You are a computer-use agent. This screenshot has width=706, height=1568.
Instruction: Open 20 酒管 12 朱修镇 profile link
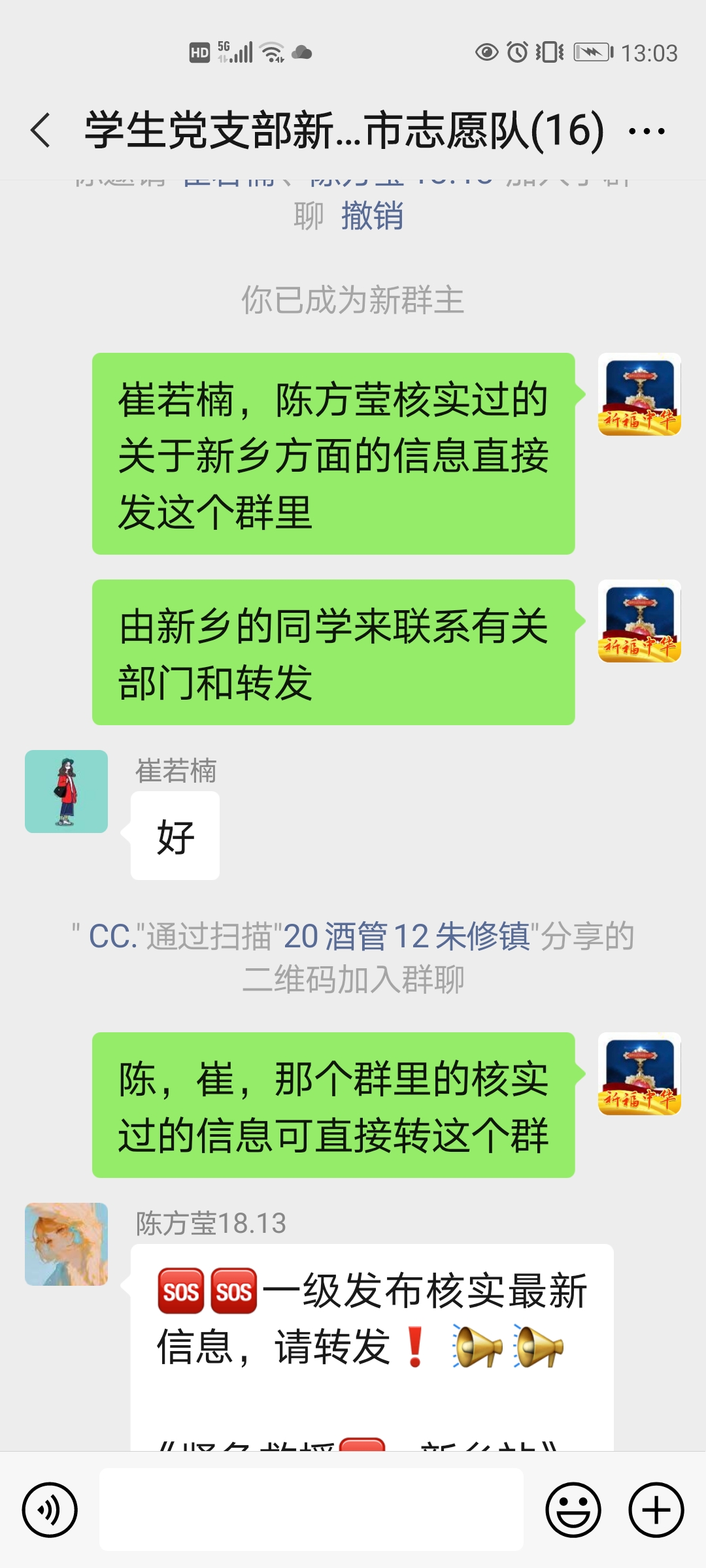(x=407, y=937)
